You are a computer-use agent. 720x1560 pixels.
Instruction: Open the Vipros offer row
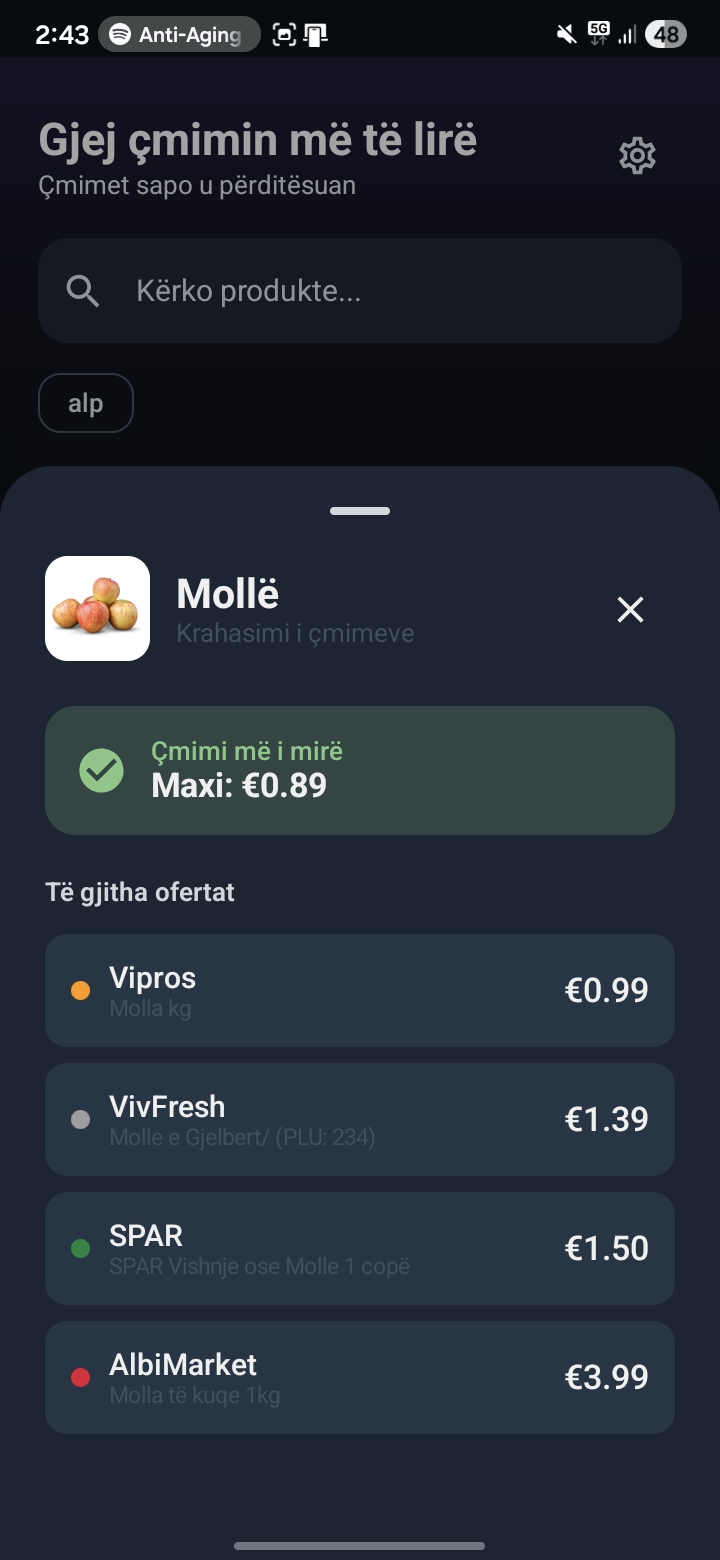coord(360,990)
